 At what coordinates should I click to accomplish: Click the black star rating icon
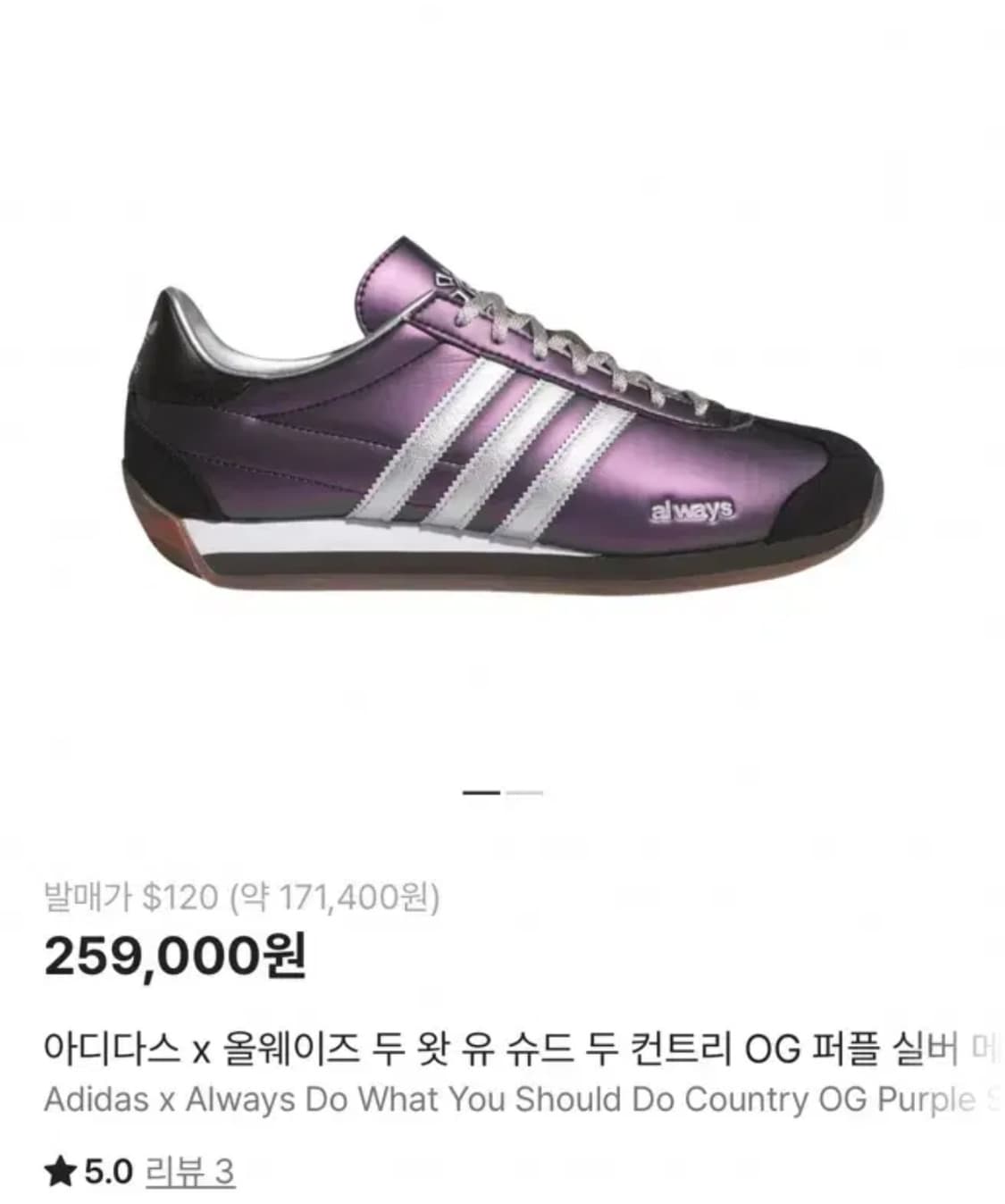(60, 1169)
